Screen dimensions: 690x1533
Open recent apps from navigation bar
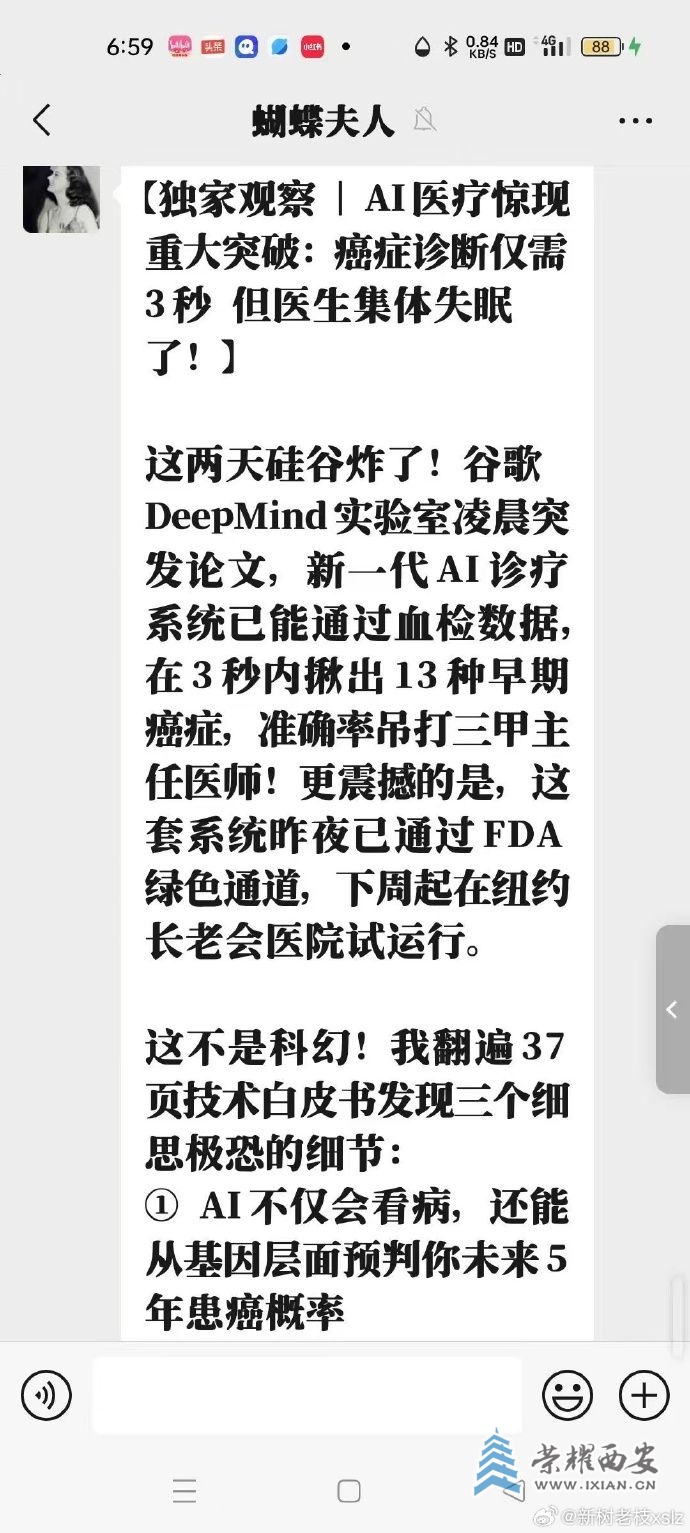tap(185, 1490)
